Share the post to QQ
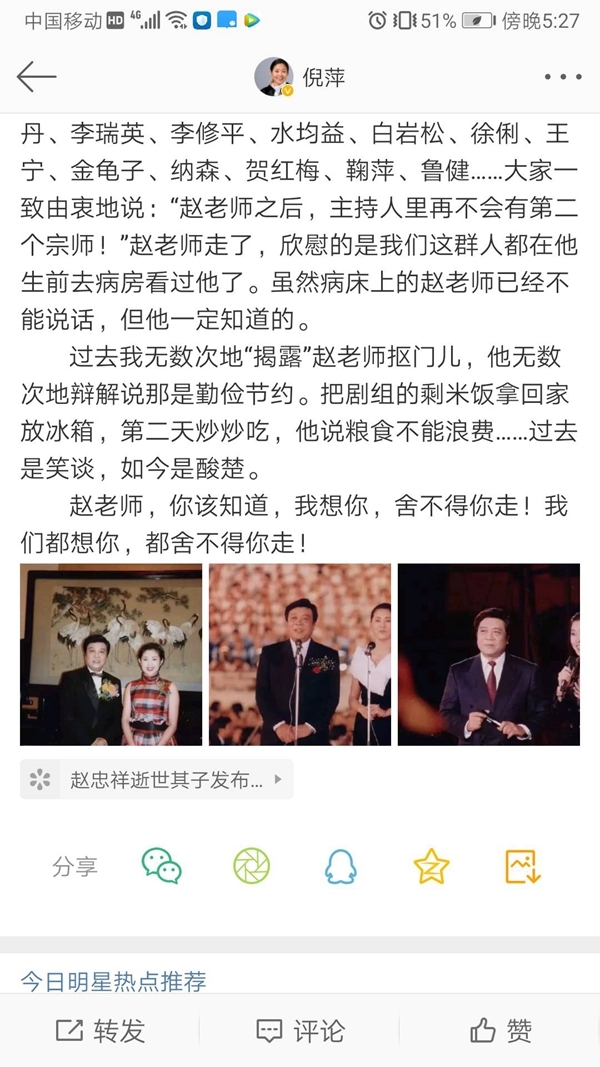Screen dimensions: 600x1067 click(x=341, y=866)
